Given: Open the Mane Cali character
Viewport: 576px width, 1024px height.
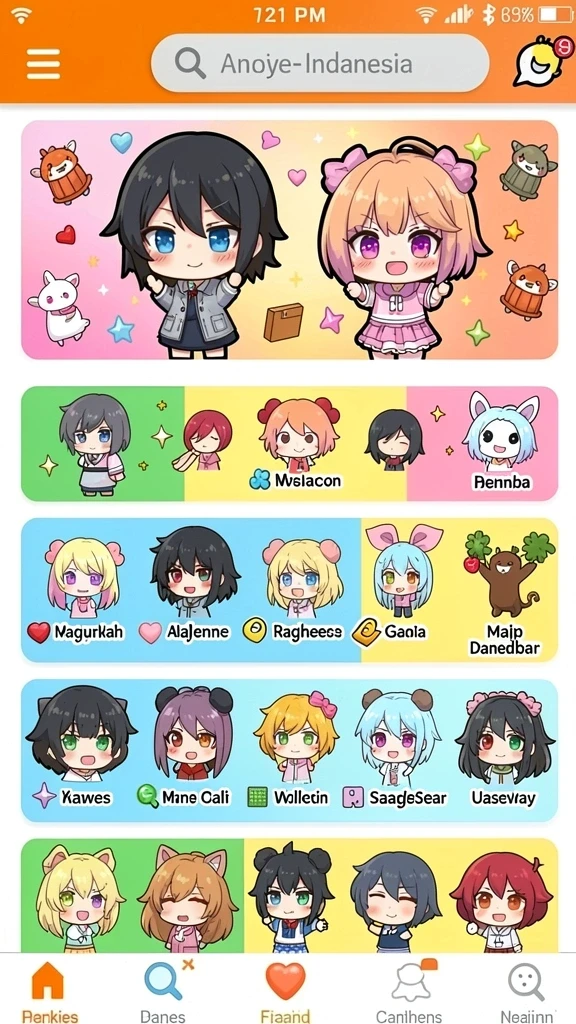Looking at the screenshot, I should point(184,748).
